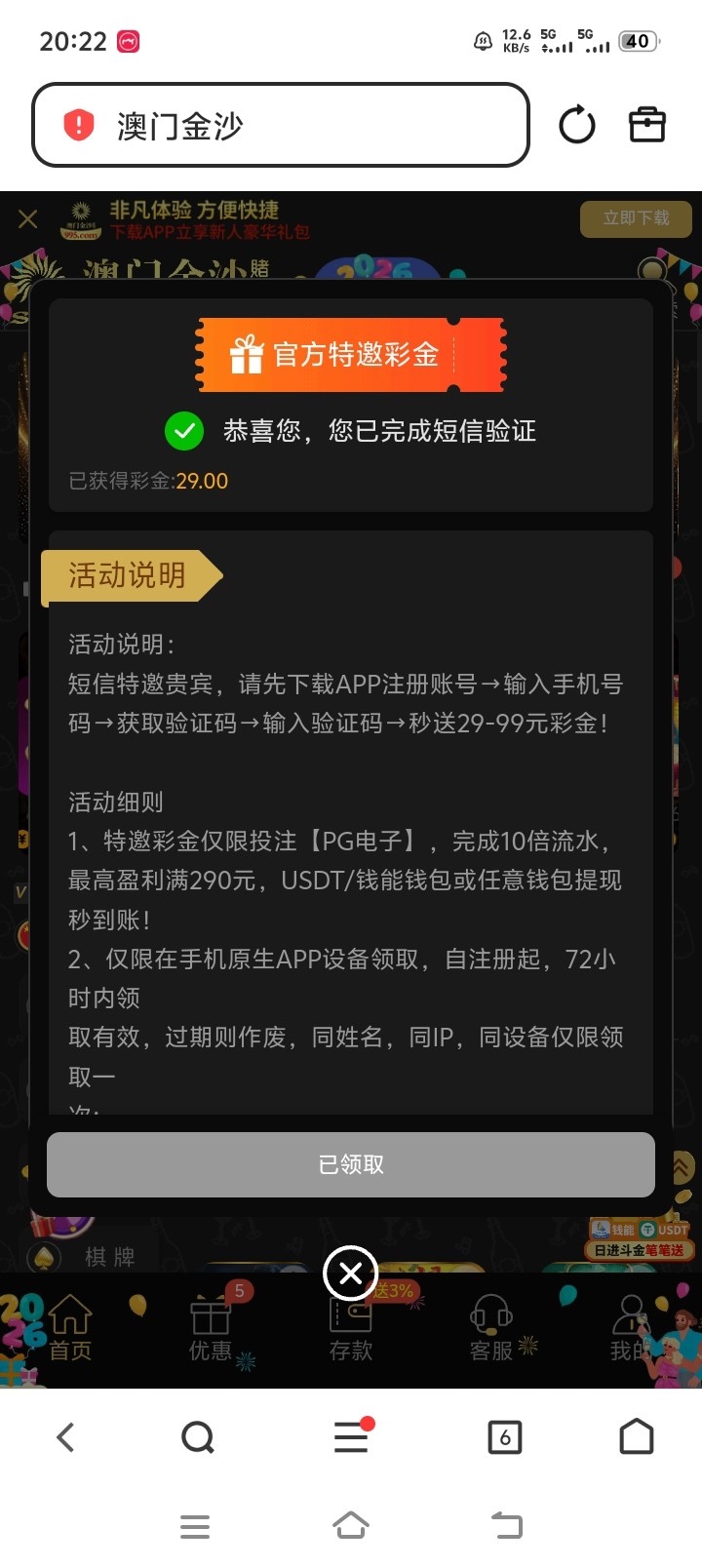
Task: Go back in the browser
Action: point(65,1436)
